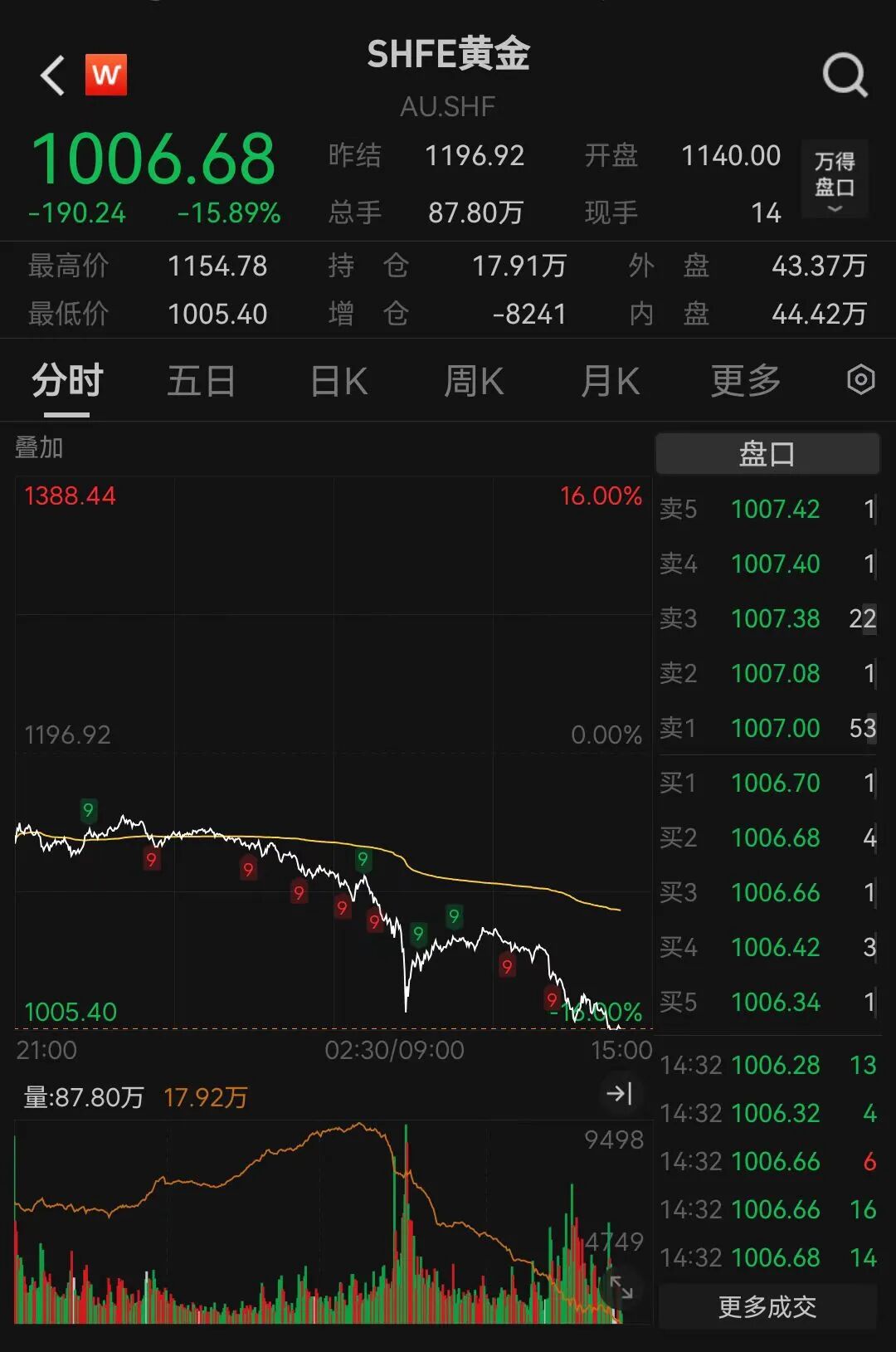
Task: Select the 分时 chart tab
Action: click(67, 382)
